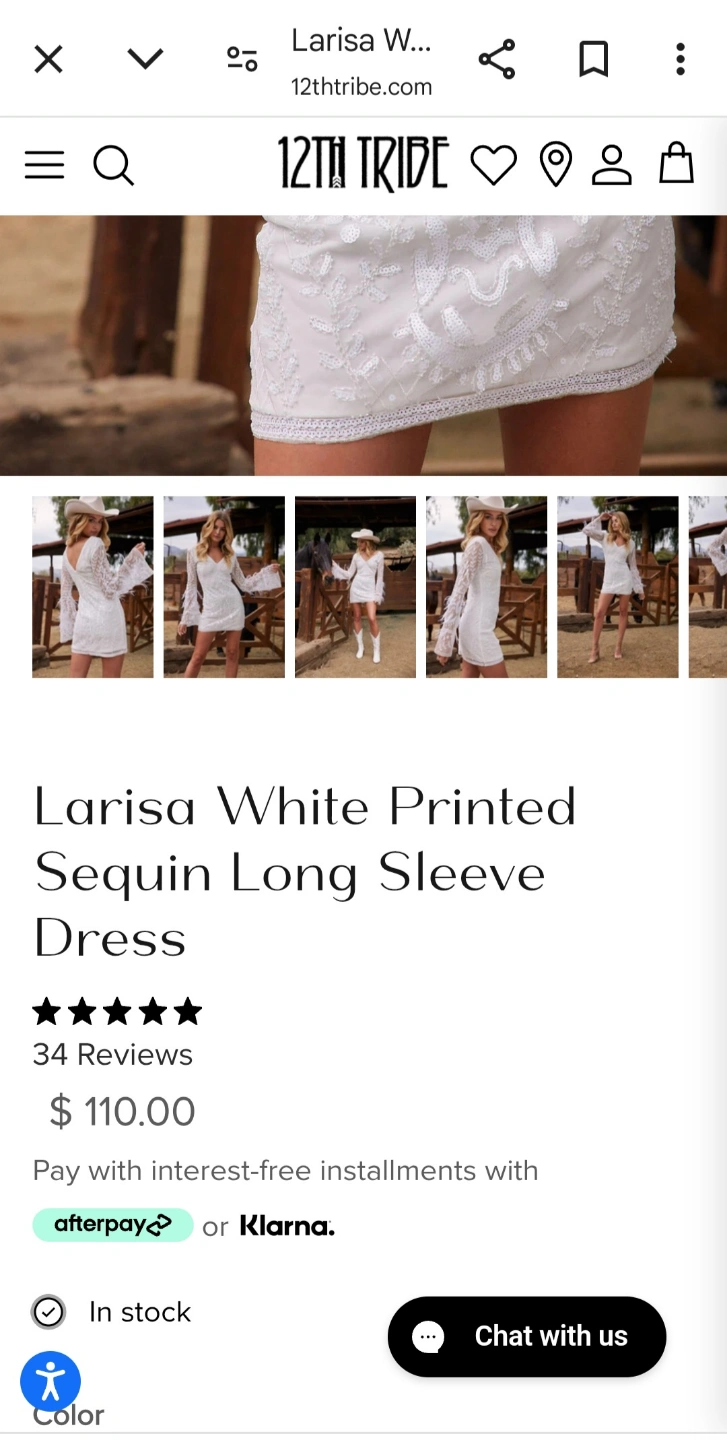Open wishlist heart icon
This screenshot has width=727, height=1440.
tap(493, 165)
